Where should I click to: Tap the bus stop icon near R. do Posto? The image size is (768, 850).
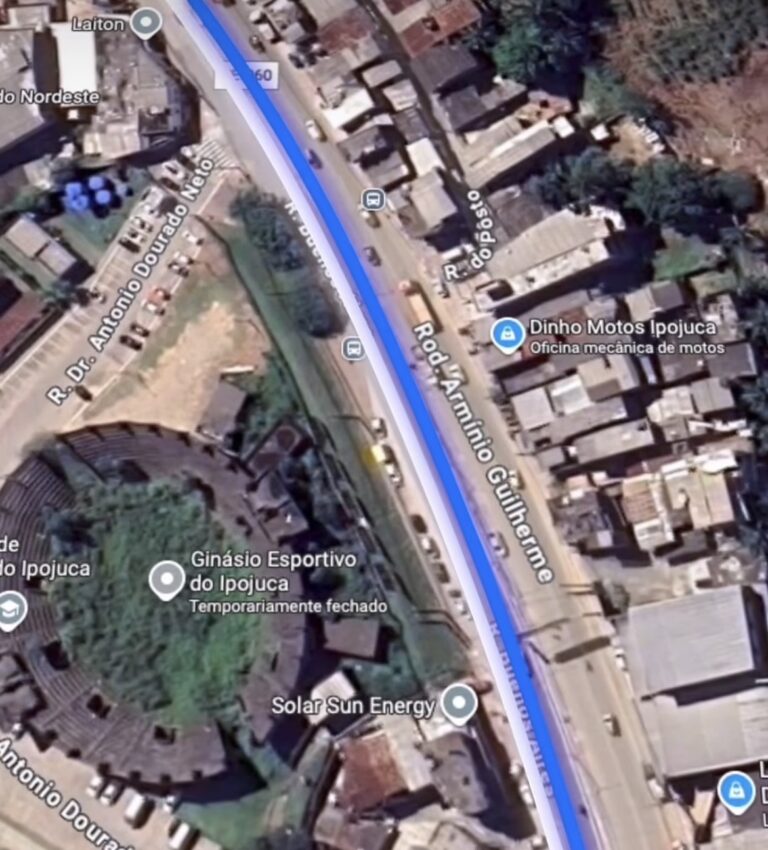pyautogui.click(x=373, y=199)
